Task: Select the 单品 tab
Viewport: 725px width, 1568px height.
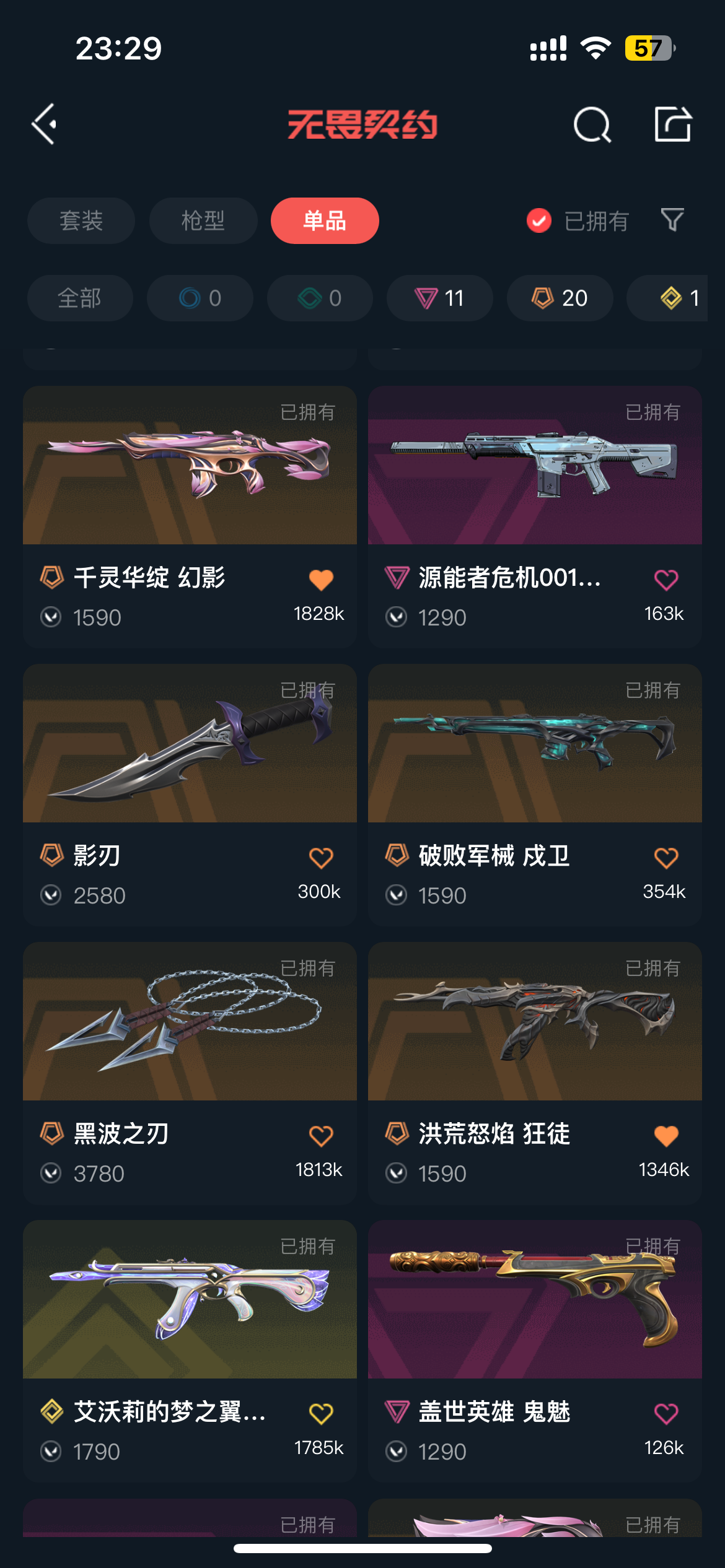Action: pos(325,220)
